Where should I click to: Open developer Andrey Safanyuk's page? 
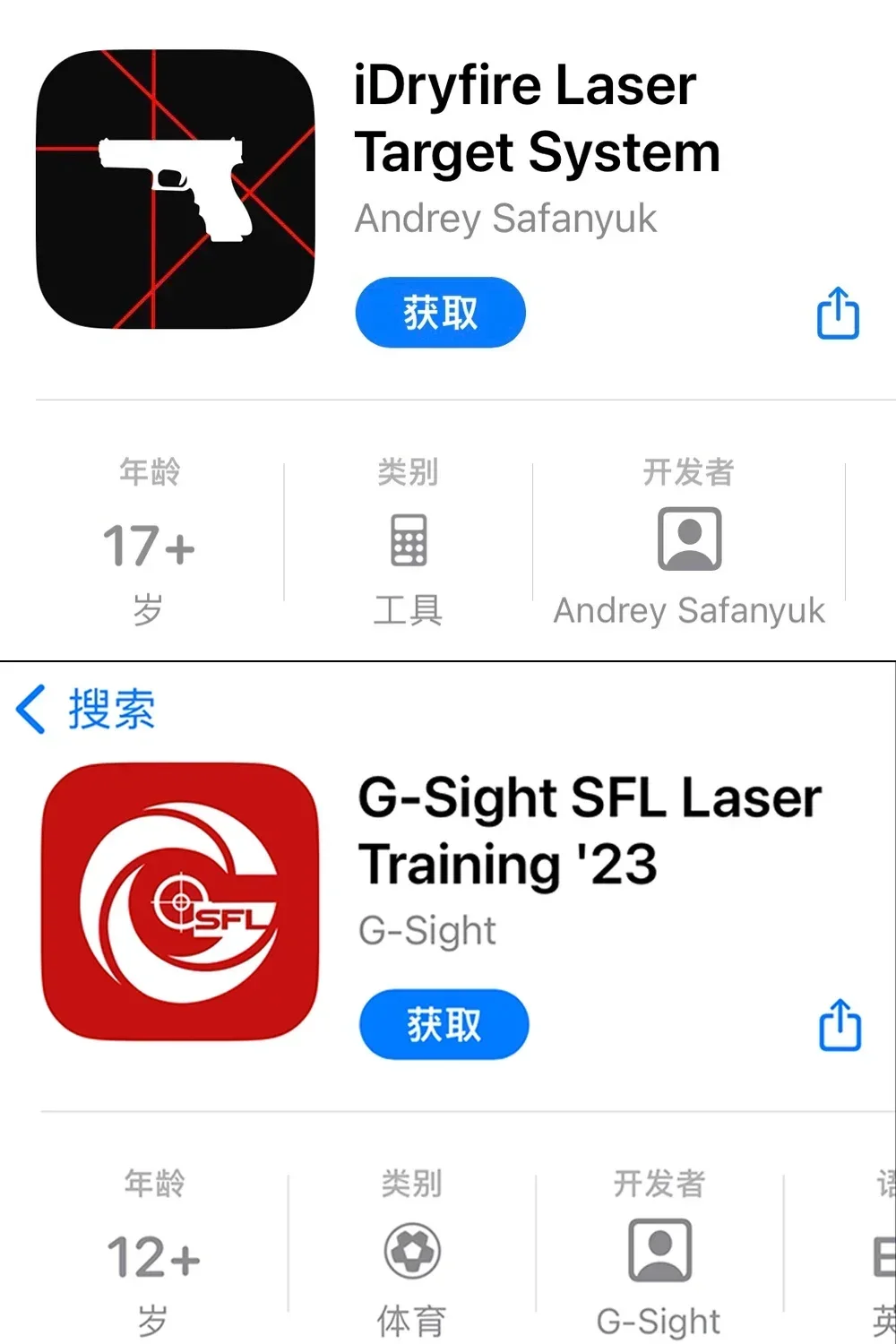[x=688, y=541]
